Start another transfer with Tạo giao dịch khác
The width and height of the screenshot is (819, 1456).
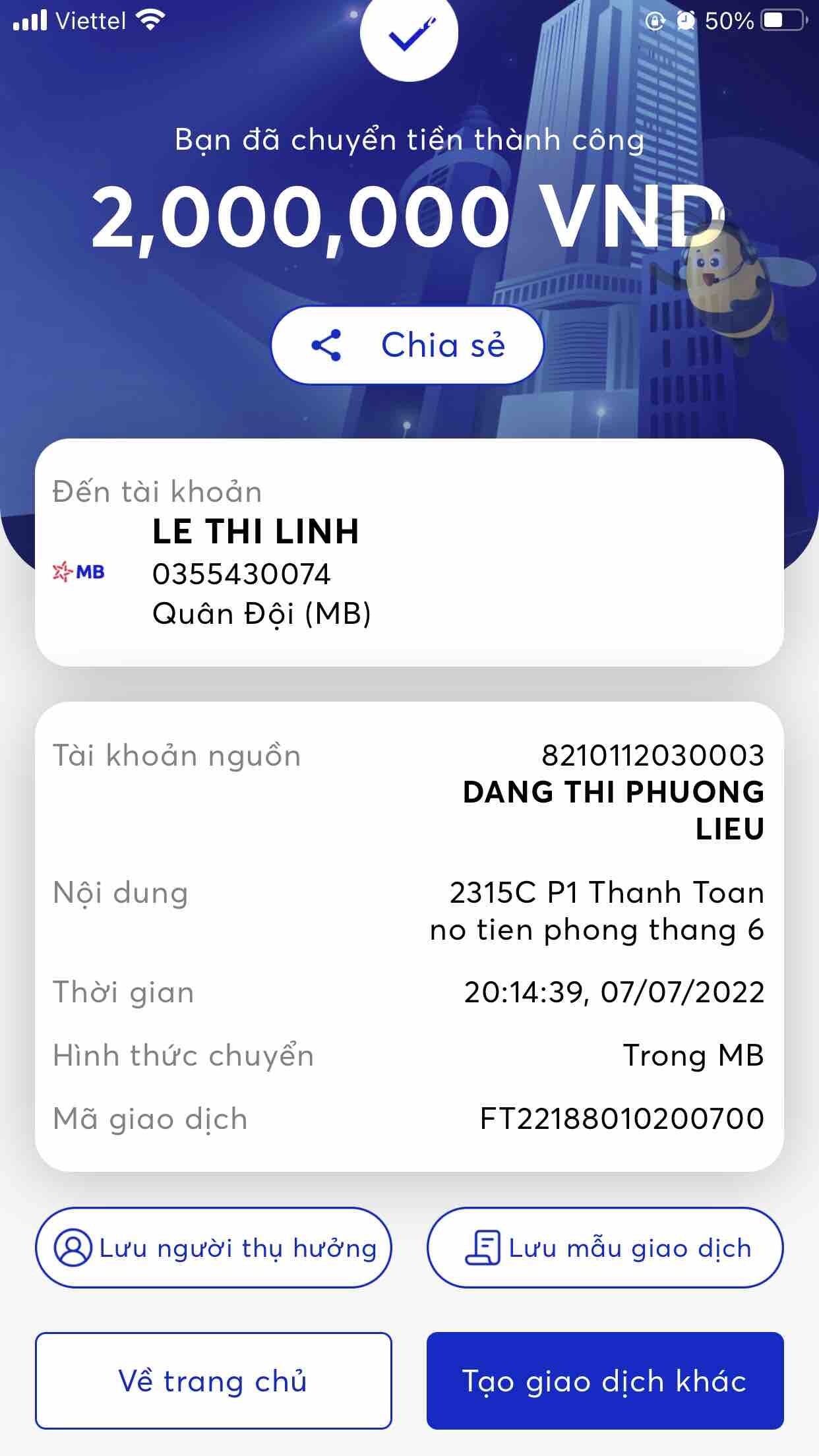pos(605,1381)
